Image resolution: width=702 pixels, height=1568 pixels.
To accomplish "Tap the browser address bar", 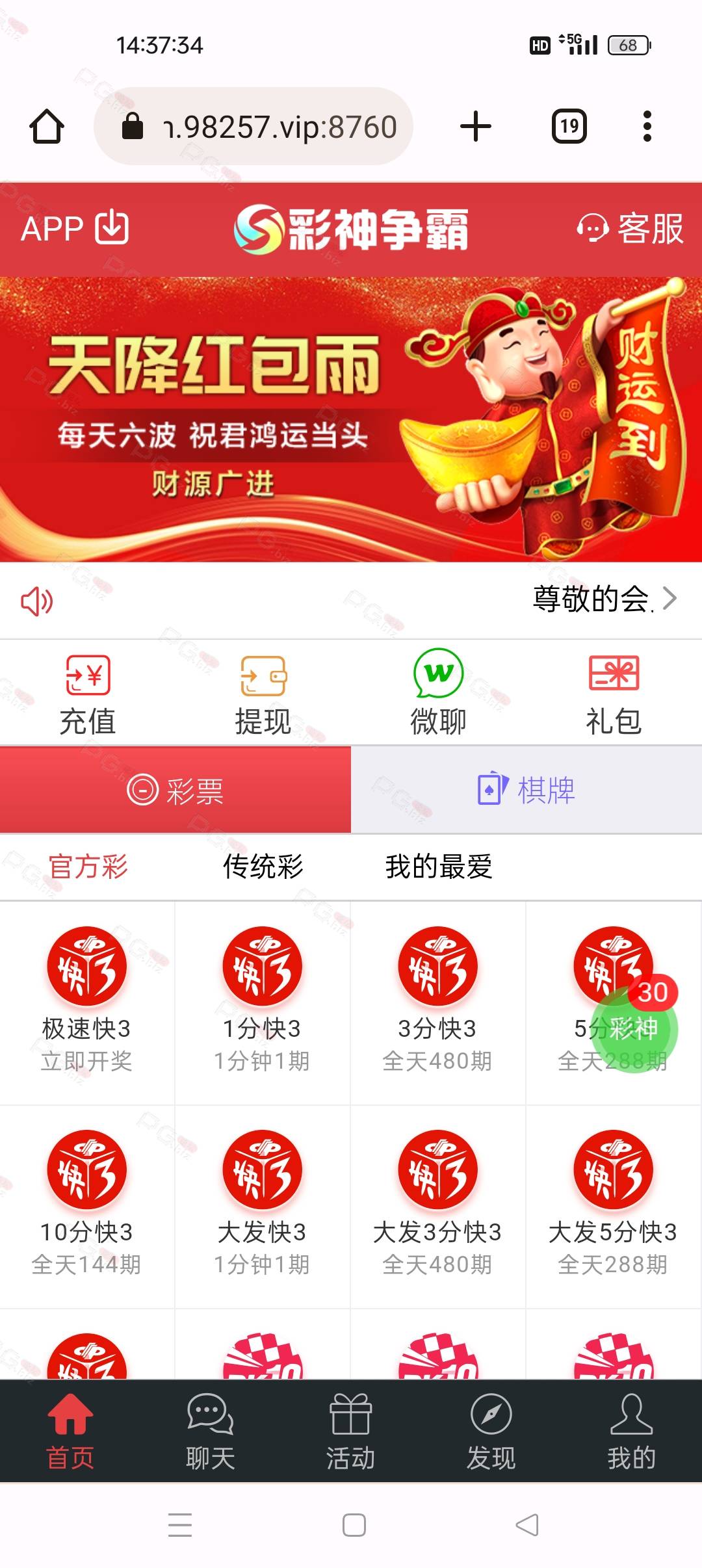I will tap(253, 126).
